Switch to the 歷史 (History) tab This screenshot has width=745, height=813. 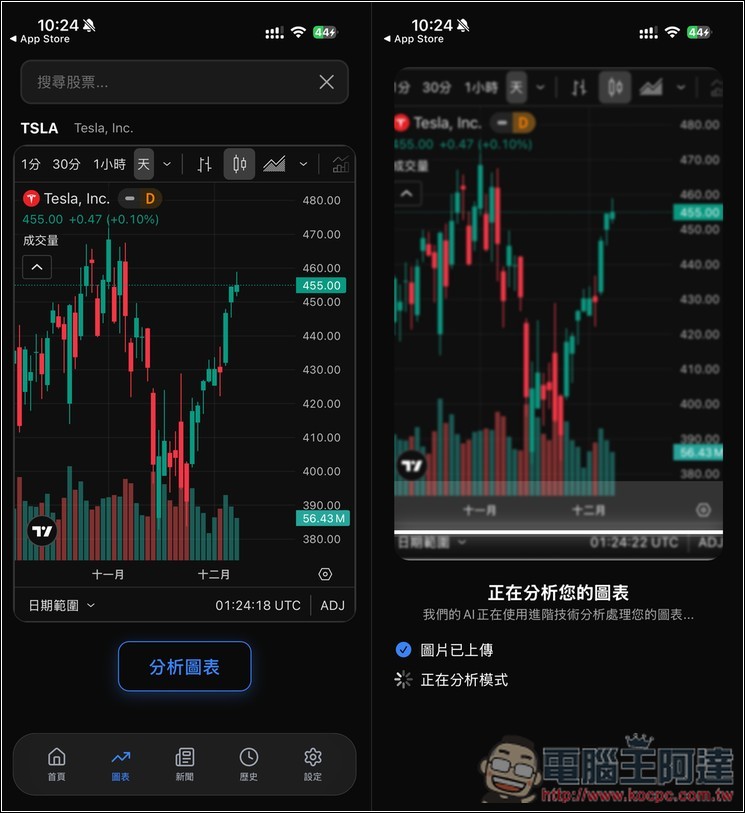coord(248,765)
